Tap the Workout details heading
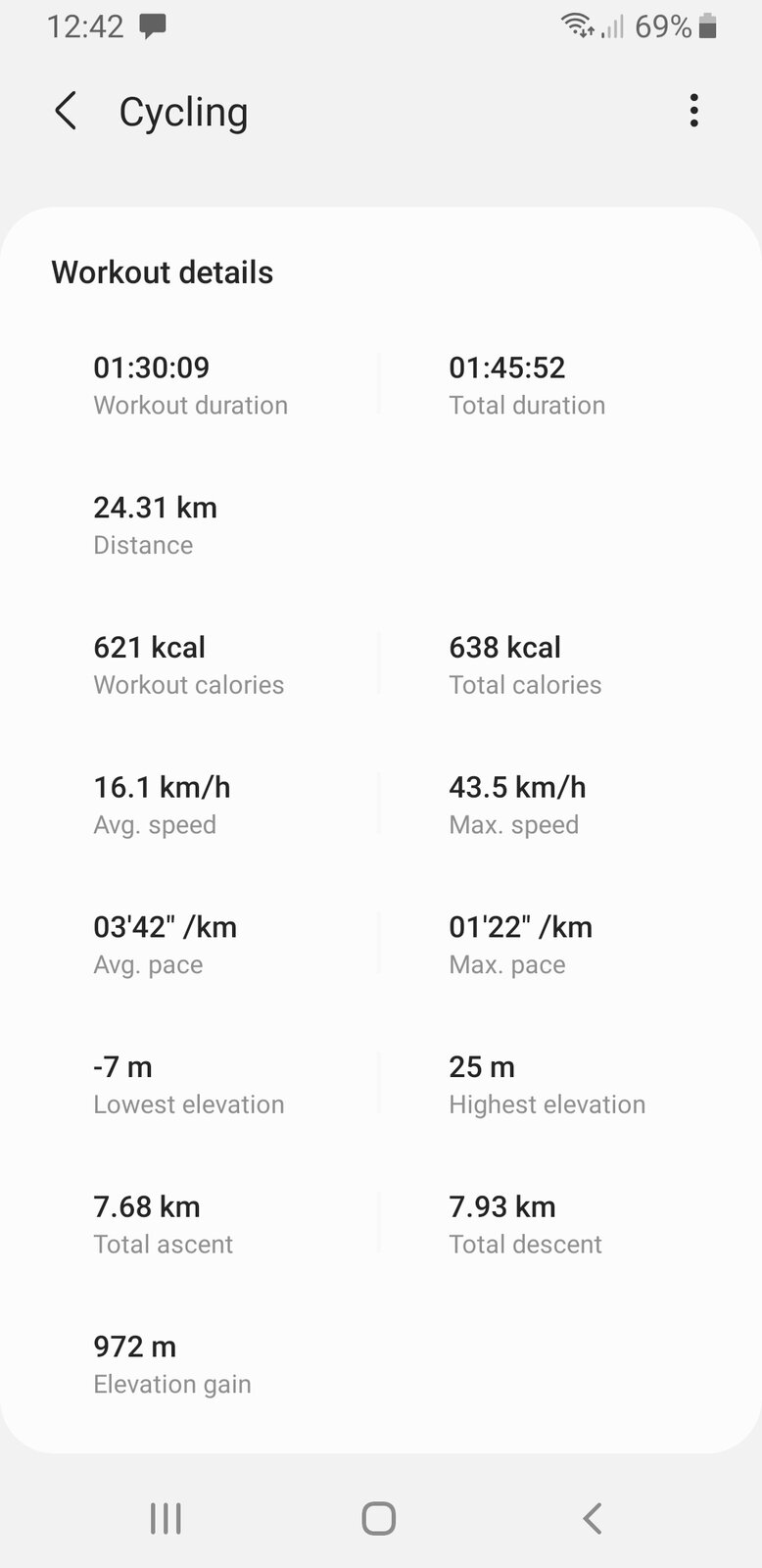This screenshot has width=762, height=1568. [x=162, y=273]
